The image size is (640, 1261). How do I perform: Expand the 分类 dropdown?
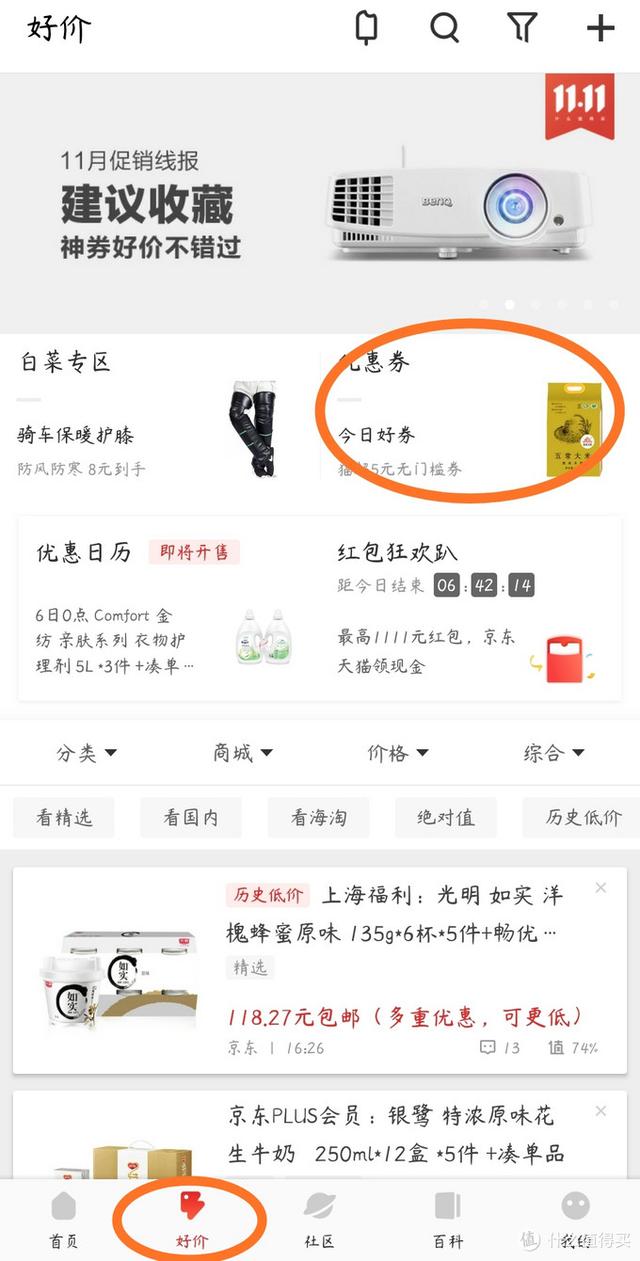[87, 753]
